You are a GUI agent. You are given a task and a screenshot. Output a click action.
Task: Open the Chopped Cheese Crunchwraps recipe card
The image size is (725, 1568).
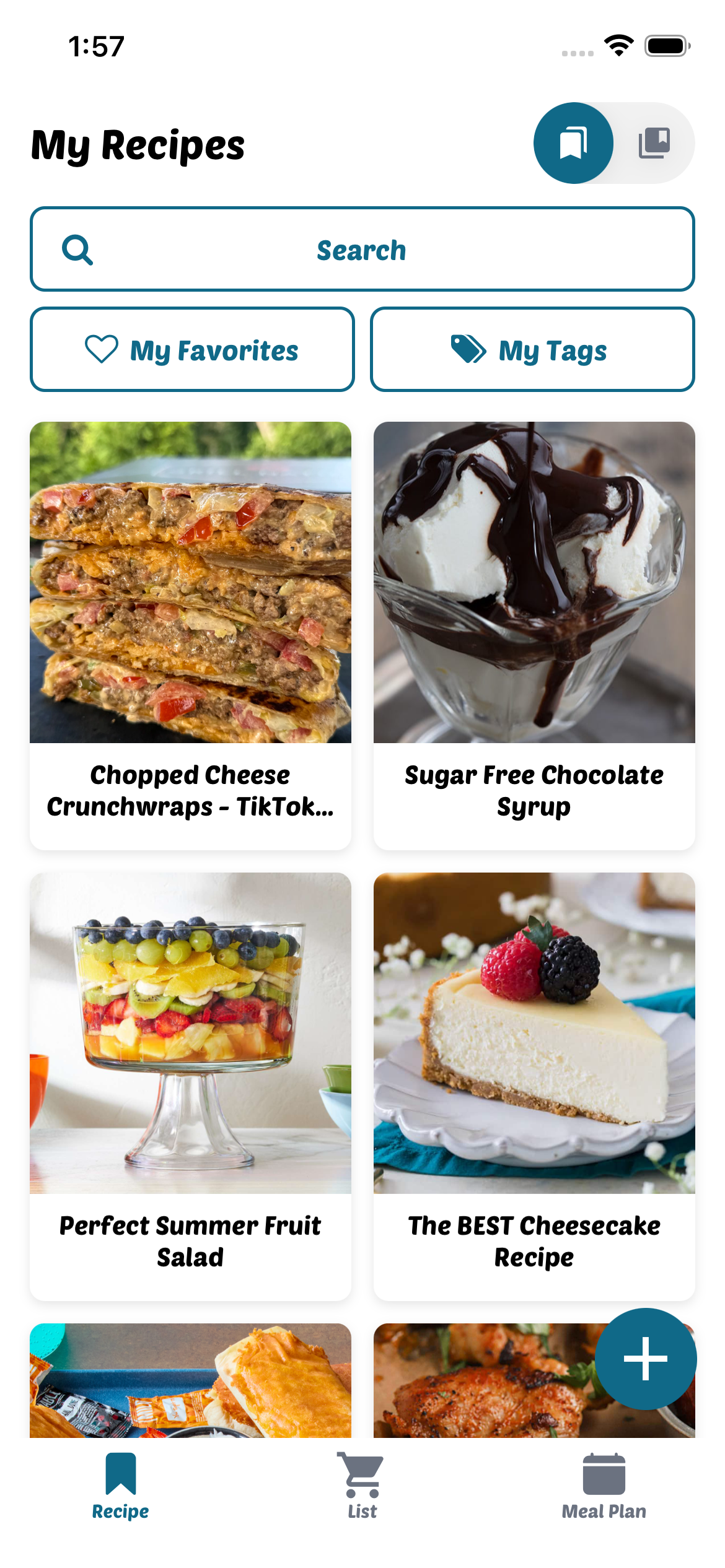click(190, 633)
